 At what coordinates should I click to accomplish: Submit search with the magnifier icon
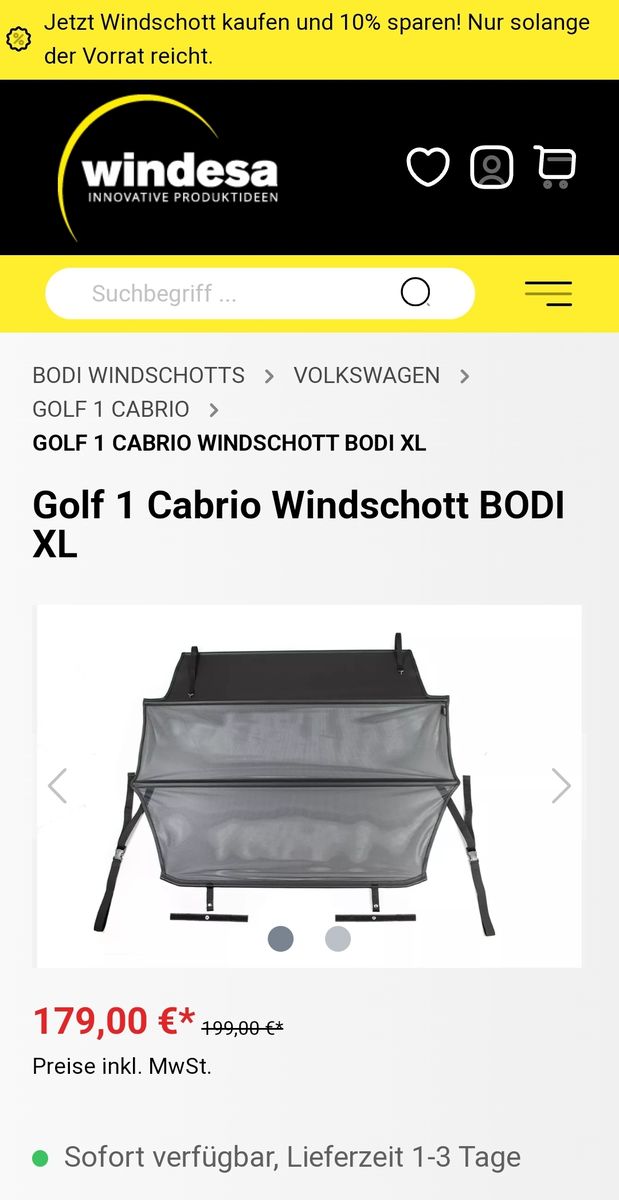415,293
